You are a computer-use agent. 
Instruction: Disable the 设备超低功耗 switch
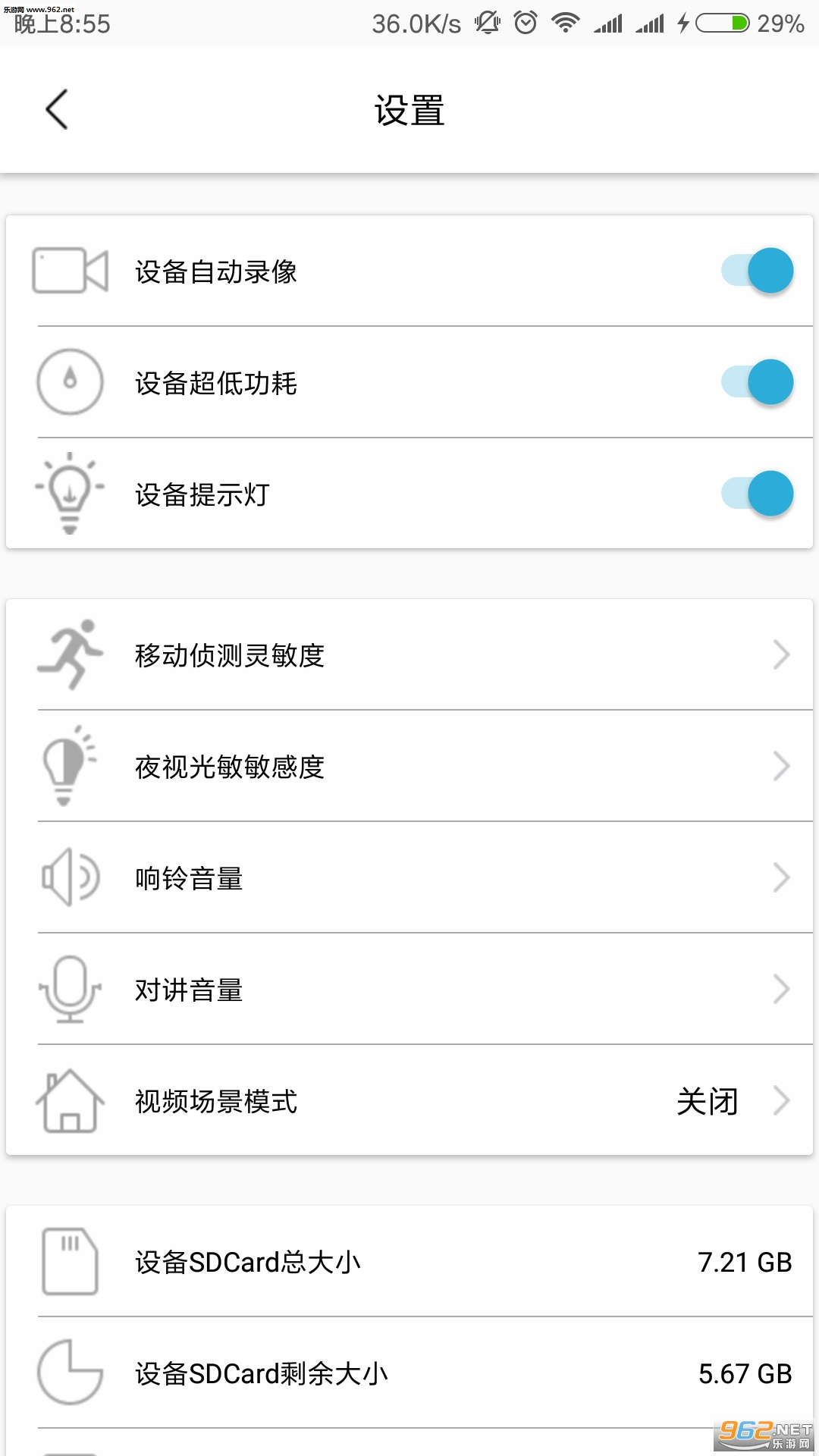pyautogui.click(x=757, y=382)
